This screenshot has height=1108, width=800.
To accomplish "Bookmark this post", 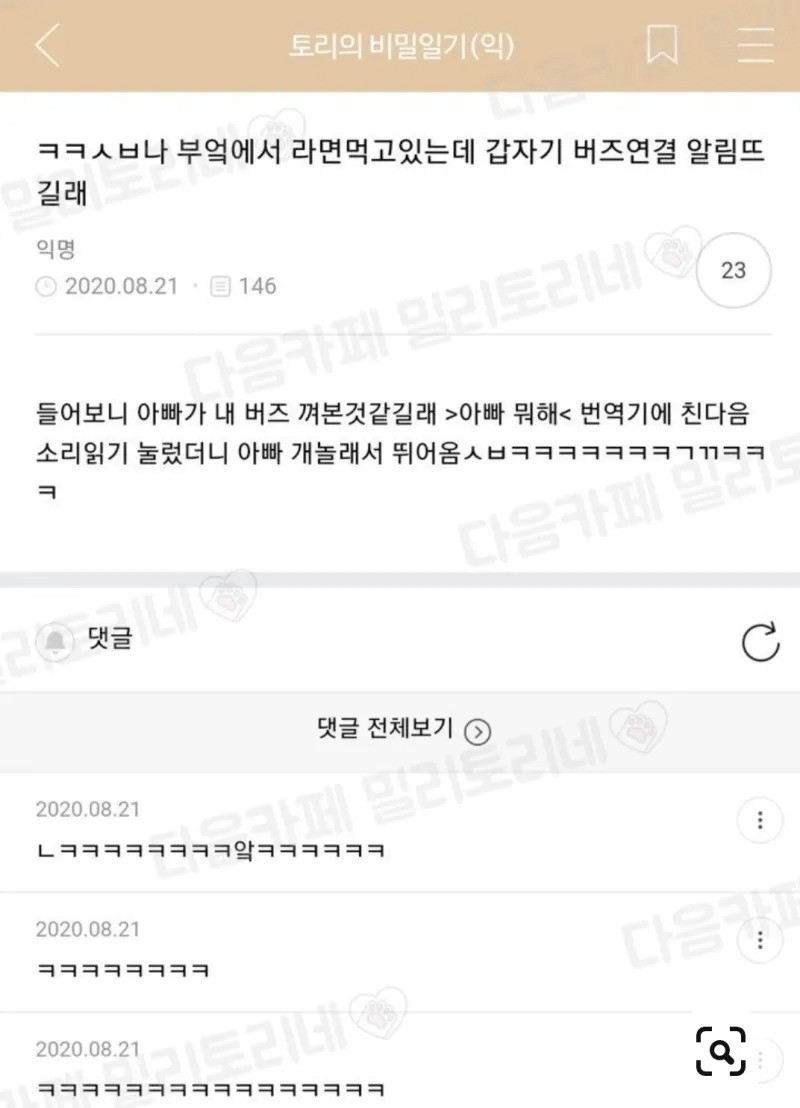I will [x=662, y=46].
